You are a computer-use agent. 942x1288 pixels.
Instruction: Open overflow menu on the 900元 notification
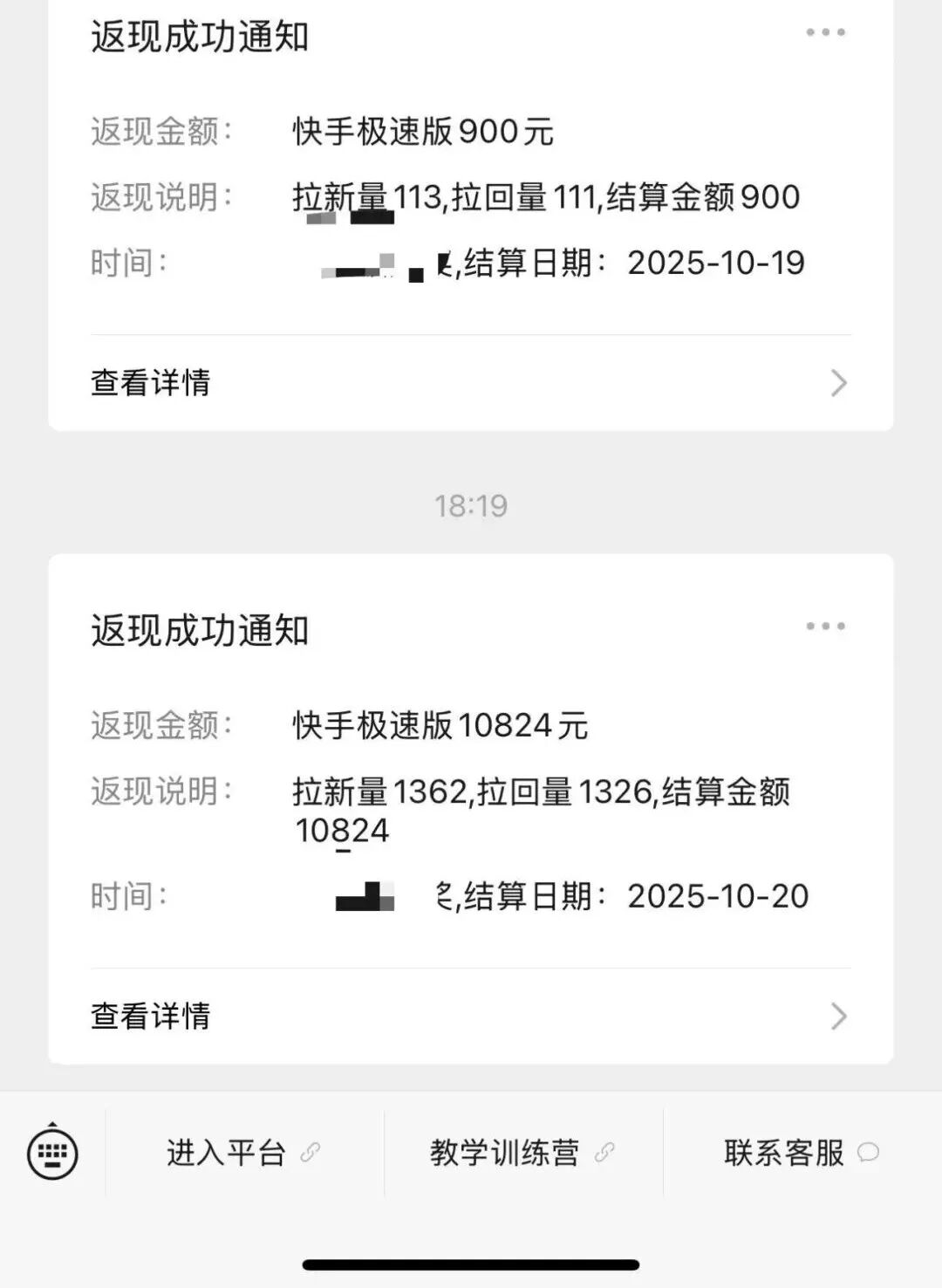(825, 33)
